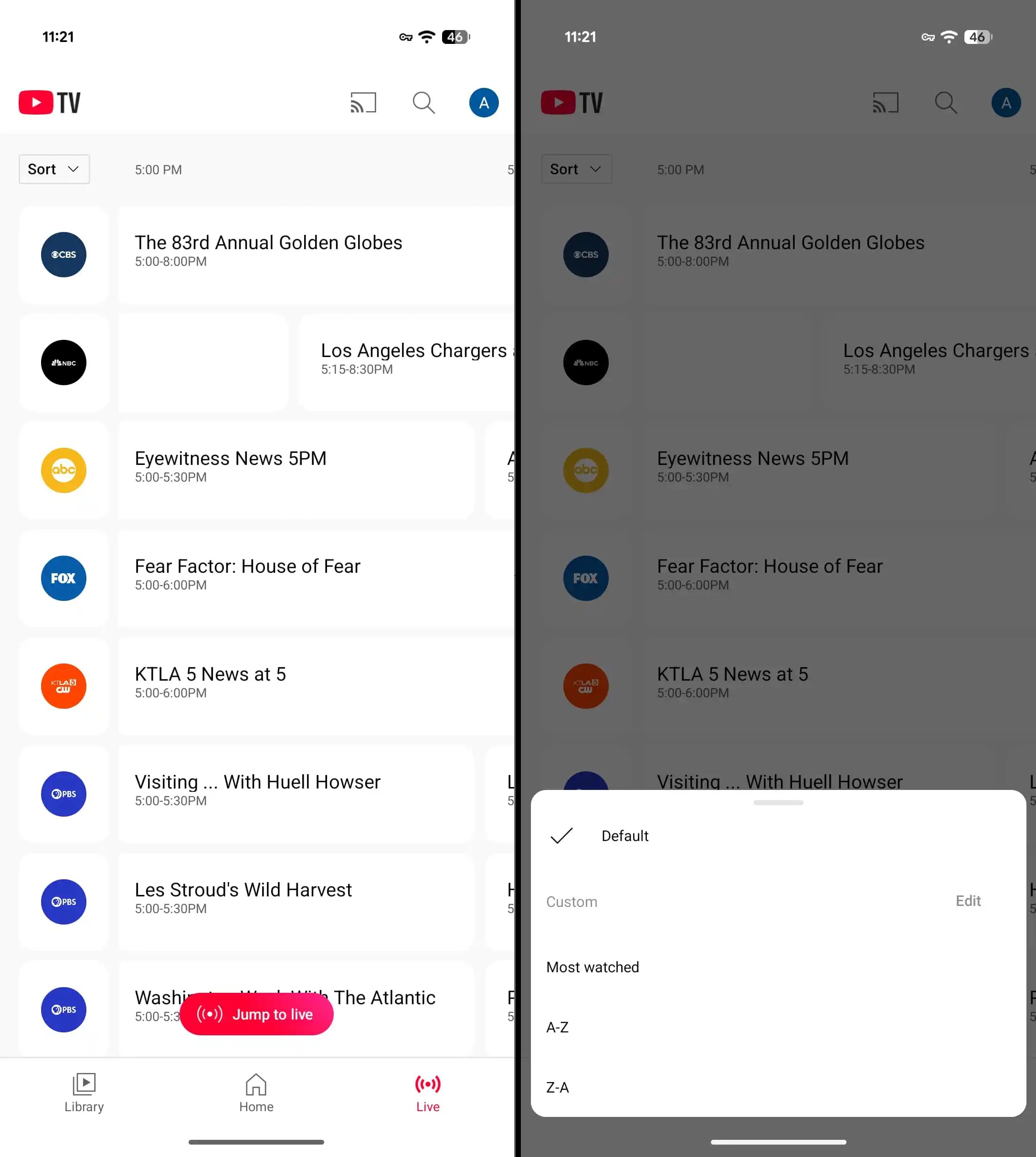Screen dimensions: 1036x1157
Task: Tap Edit next to Custom
Action: [x=968, y=901]
